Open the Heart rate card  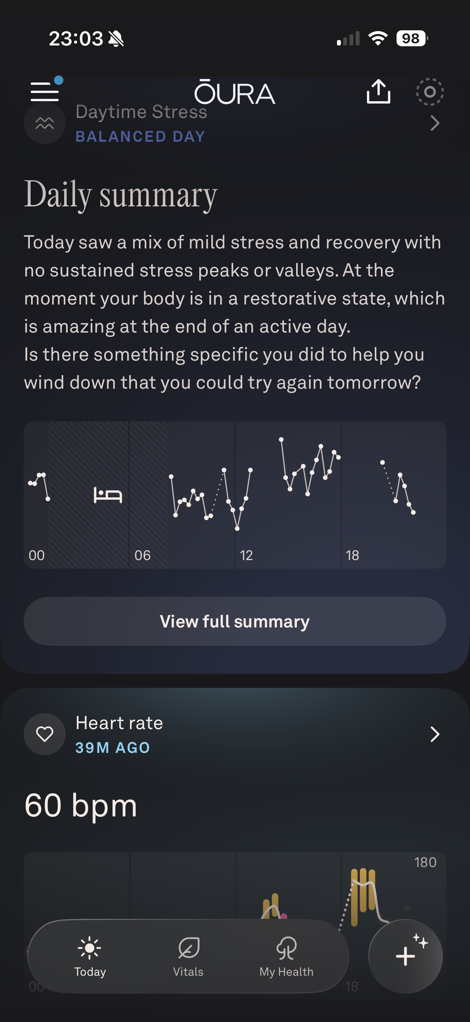(235, 735)
